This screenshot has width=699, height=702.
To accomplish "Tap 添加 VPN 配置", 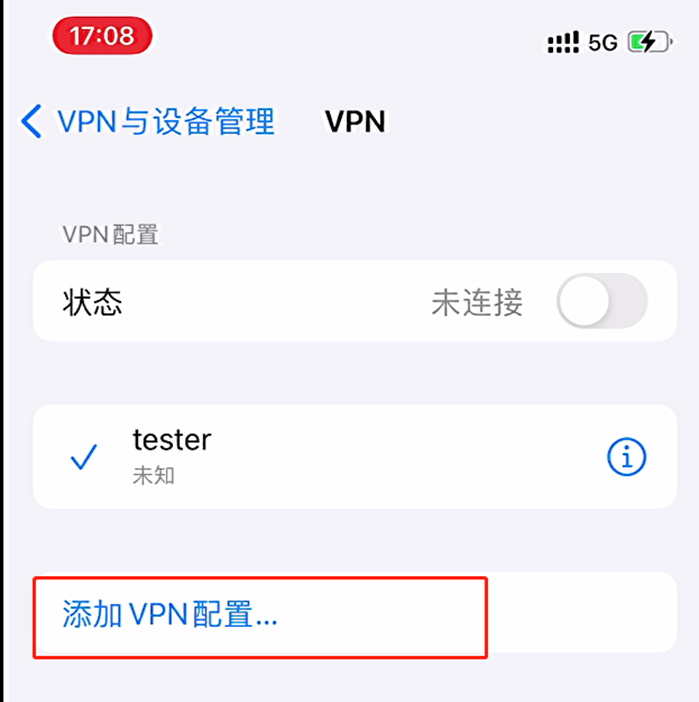I will [x=170, y=615].
